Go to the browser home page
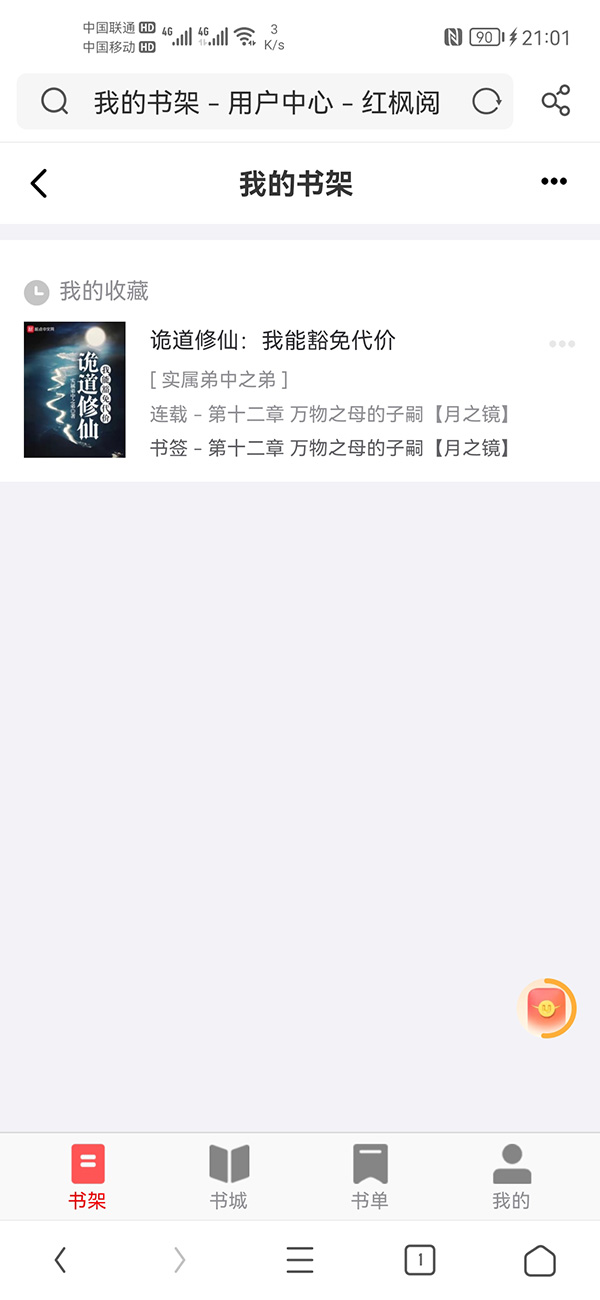Image resolution: width=600 pixels, height=1300 pixels. pyautogui.click(x=540, y=1260)
